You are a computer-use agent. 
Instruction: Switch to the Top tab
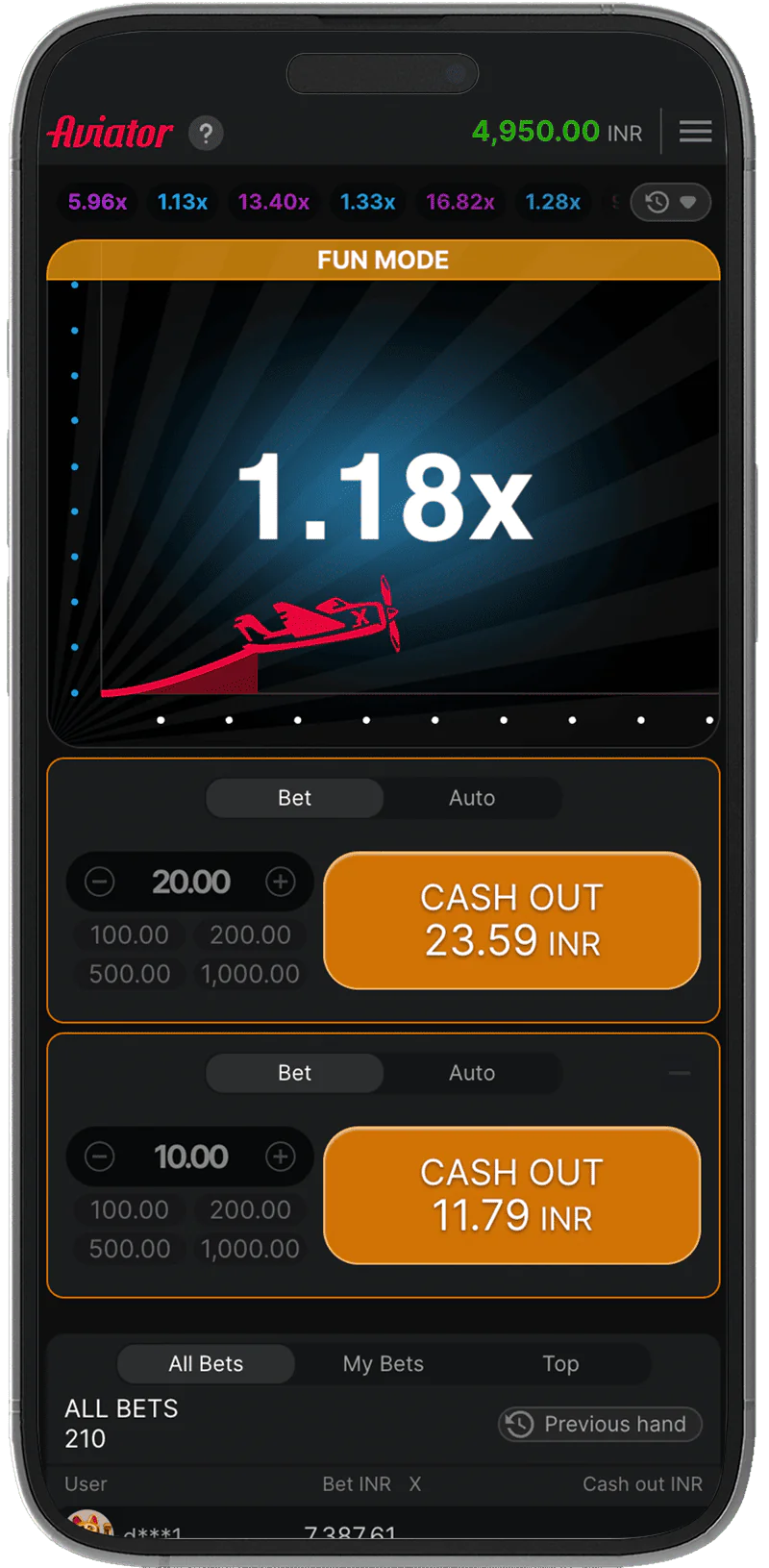click(559, 1363)
